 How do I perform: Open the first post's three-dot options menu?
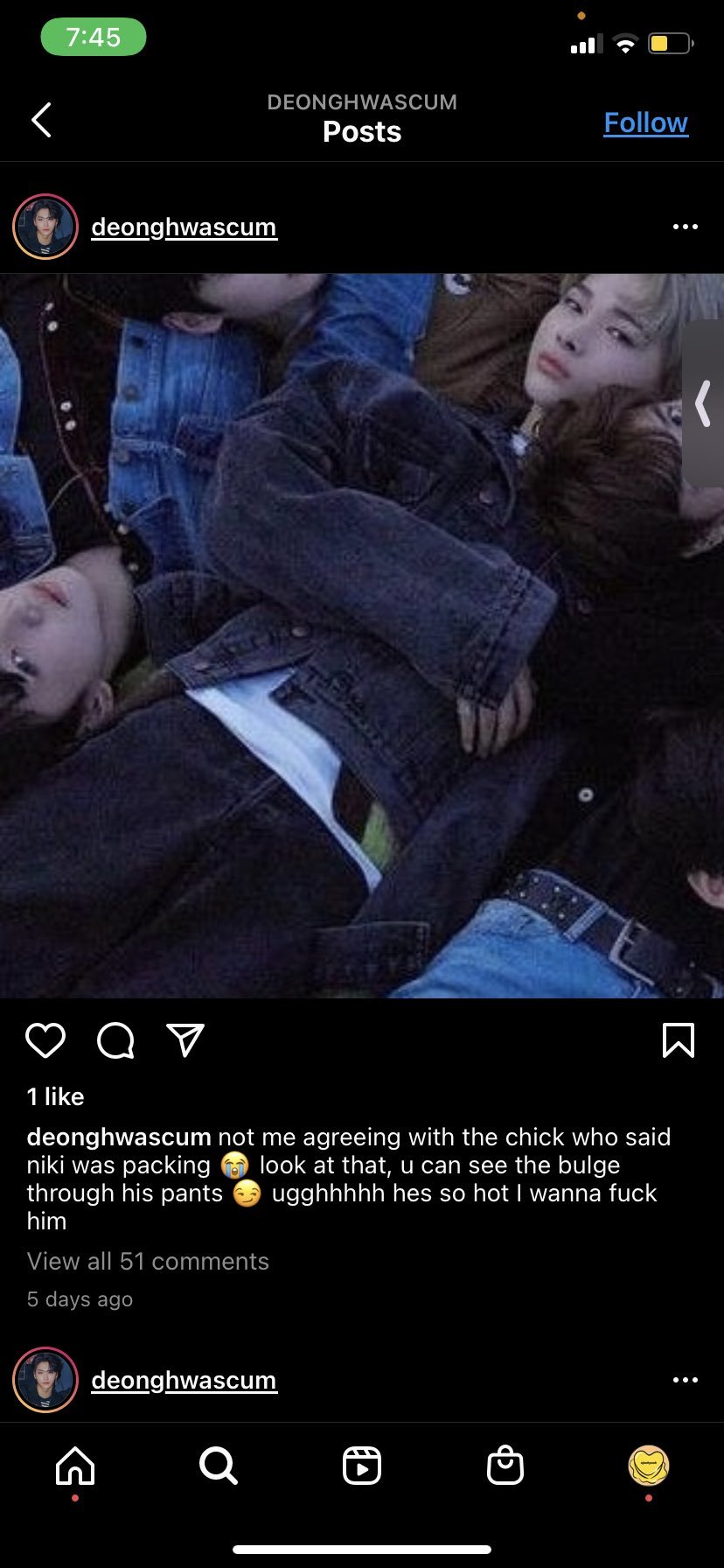coord(685,227)
